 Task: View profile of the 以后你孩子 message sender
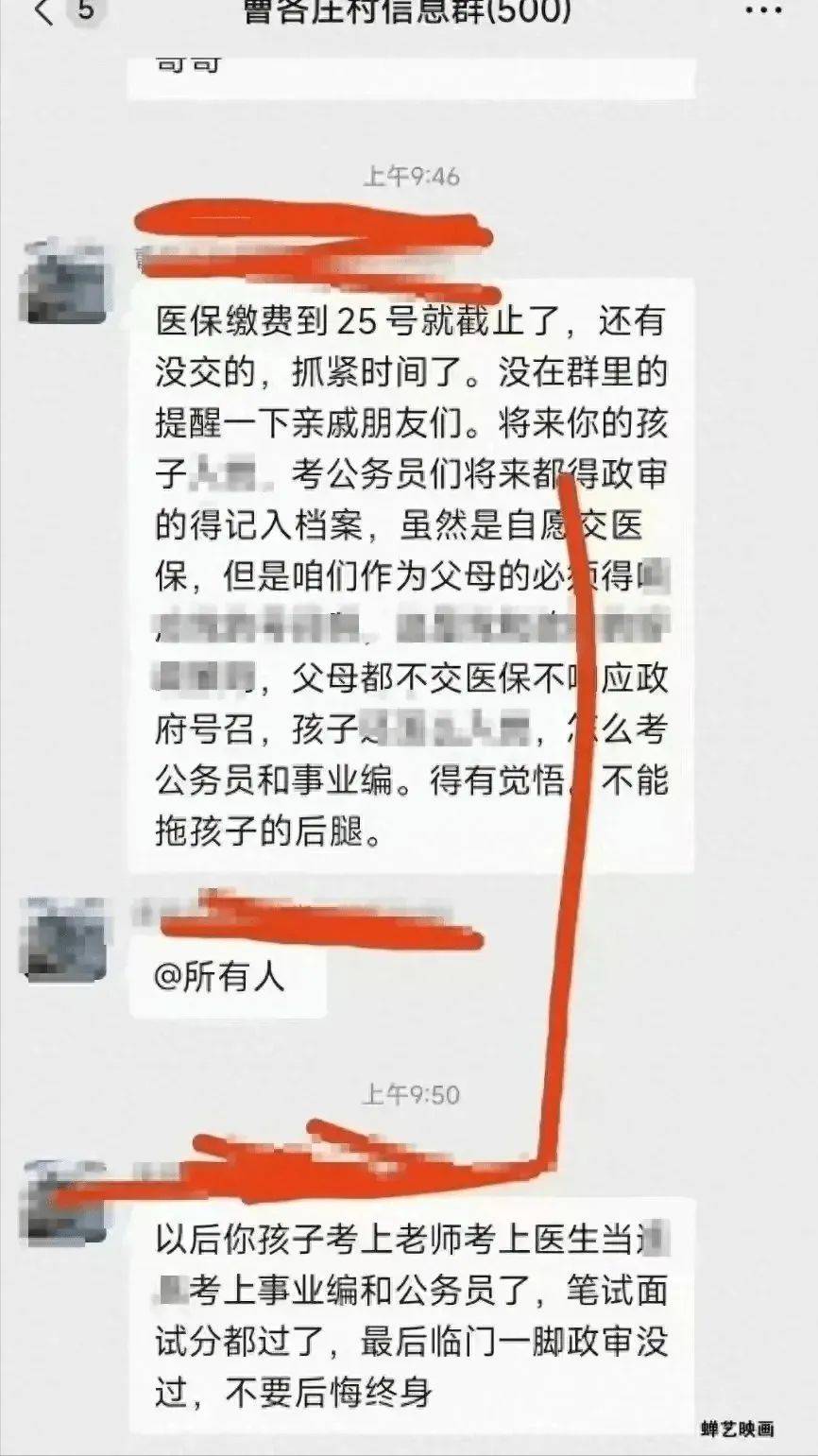pos(64,1200)
